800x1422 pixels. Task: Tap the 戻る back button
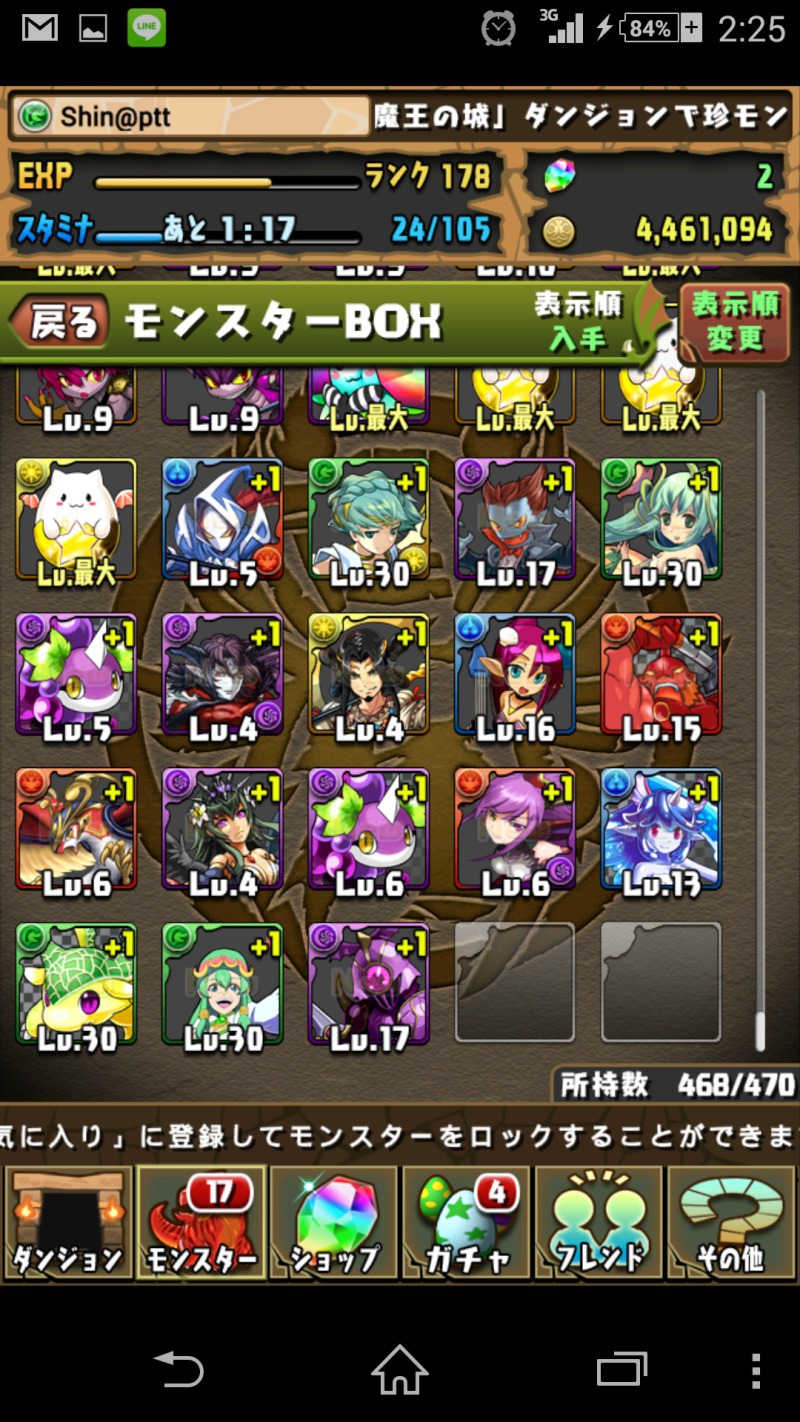(x=58, y=322)
